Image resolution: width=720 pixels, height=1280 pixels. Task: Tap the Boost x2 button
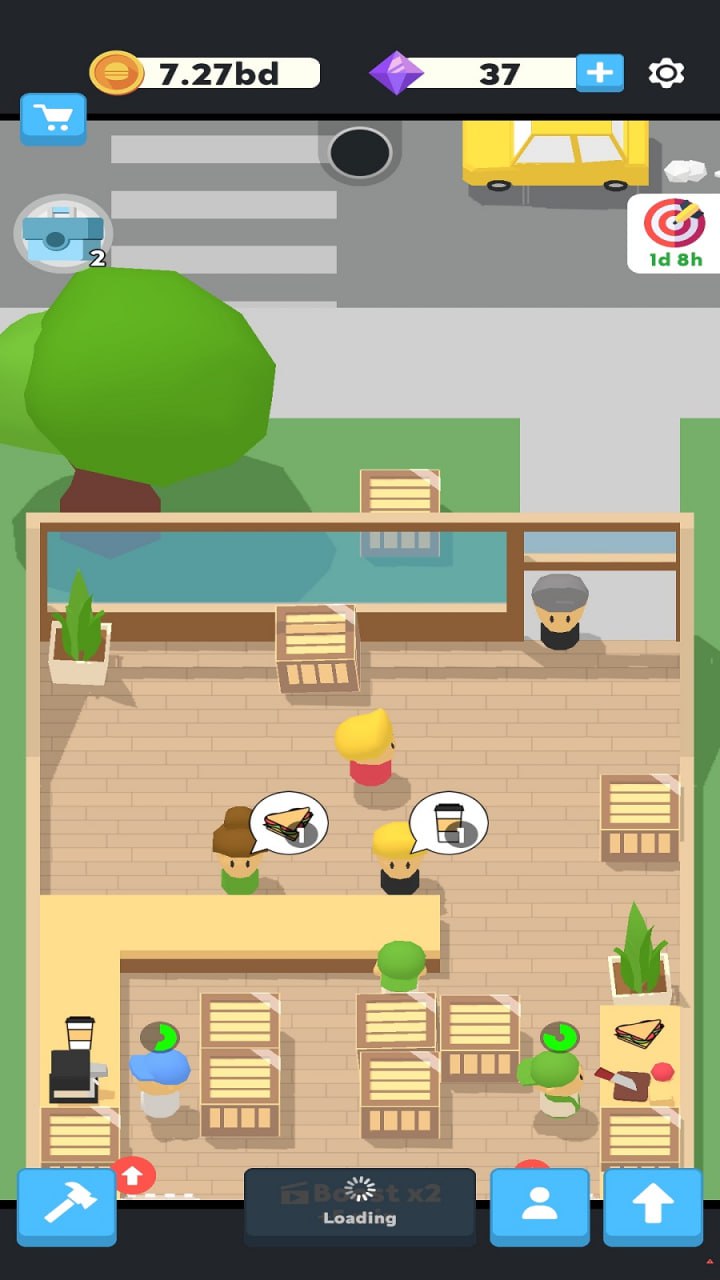[x=360, y=1205]
